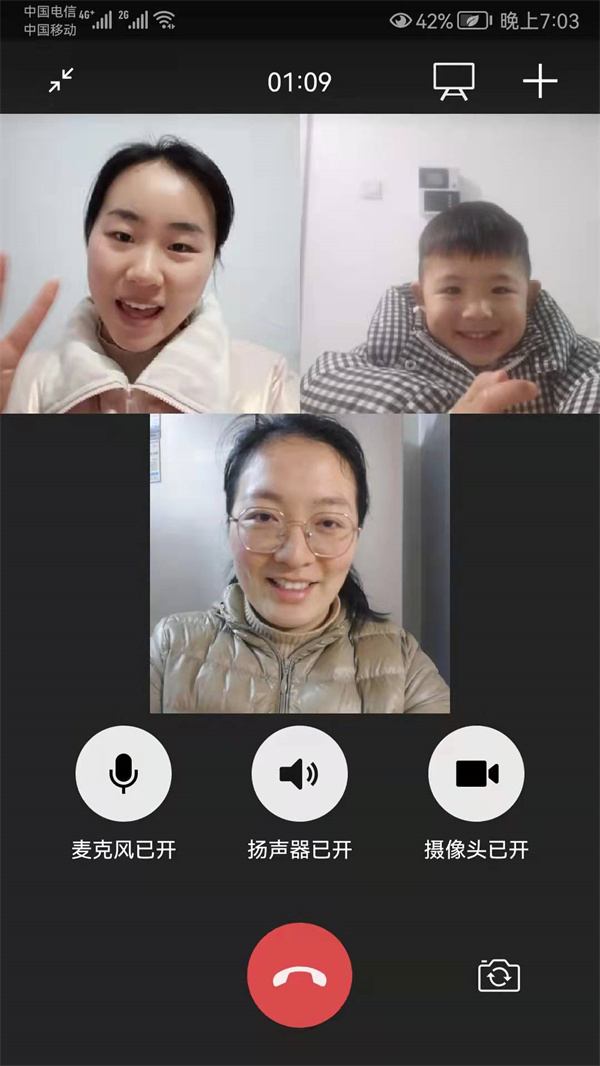Turn off the camera (摄像头已开)
The width and height of the screenshot is (600, 1066).
point(476,774)
